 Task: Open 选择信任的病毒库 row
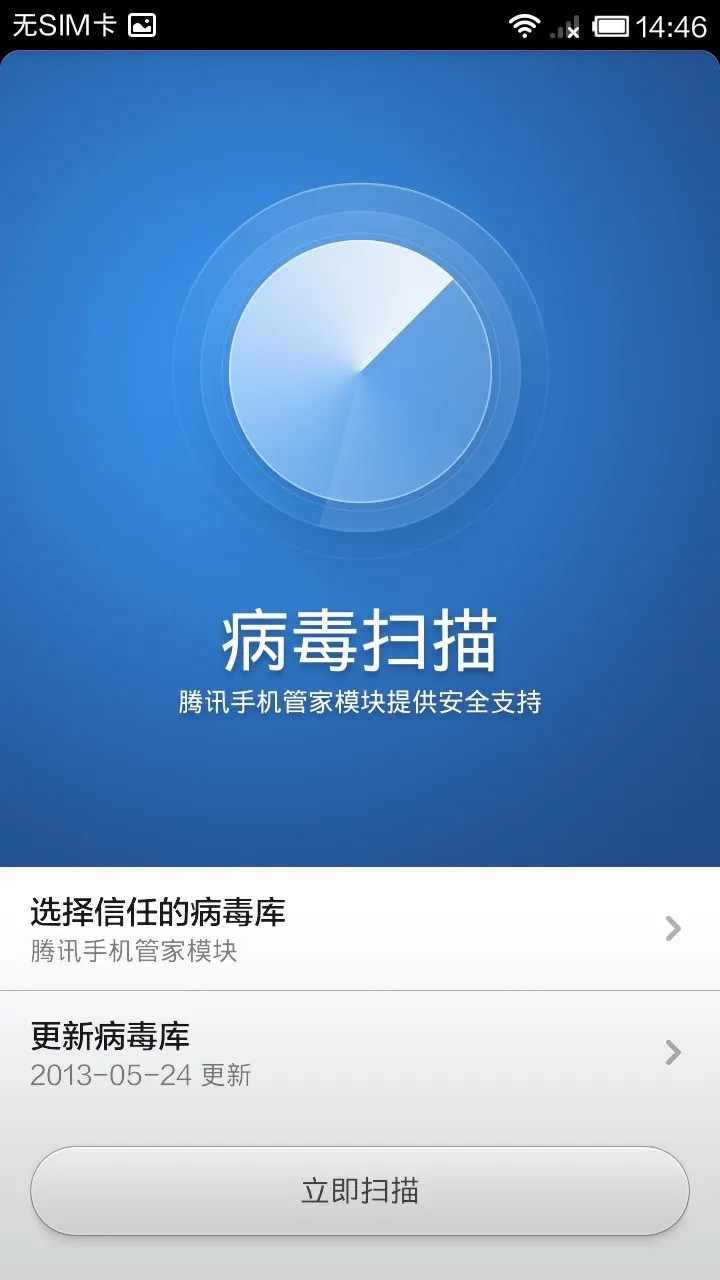pos(359,929)
